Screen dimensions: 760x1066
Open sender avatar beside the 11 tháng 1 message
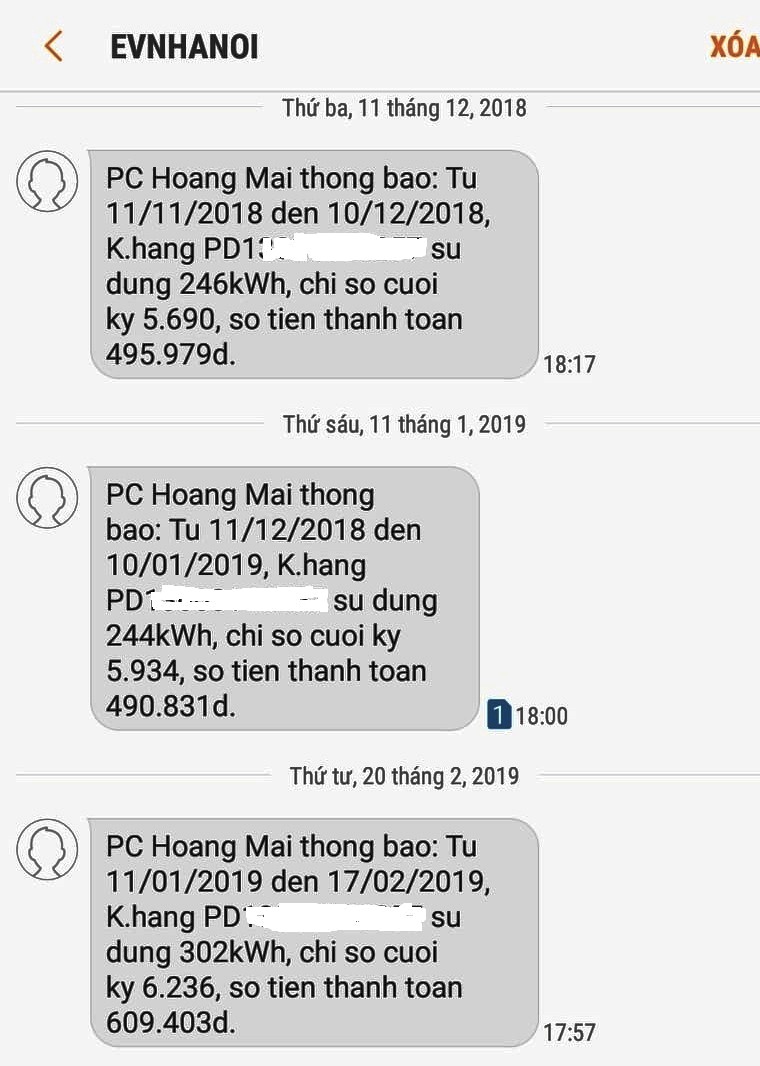[47, 498]
